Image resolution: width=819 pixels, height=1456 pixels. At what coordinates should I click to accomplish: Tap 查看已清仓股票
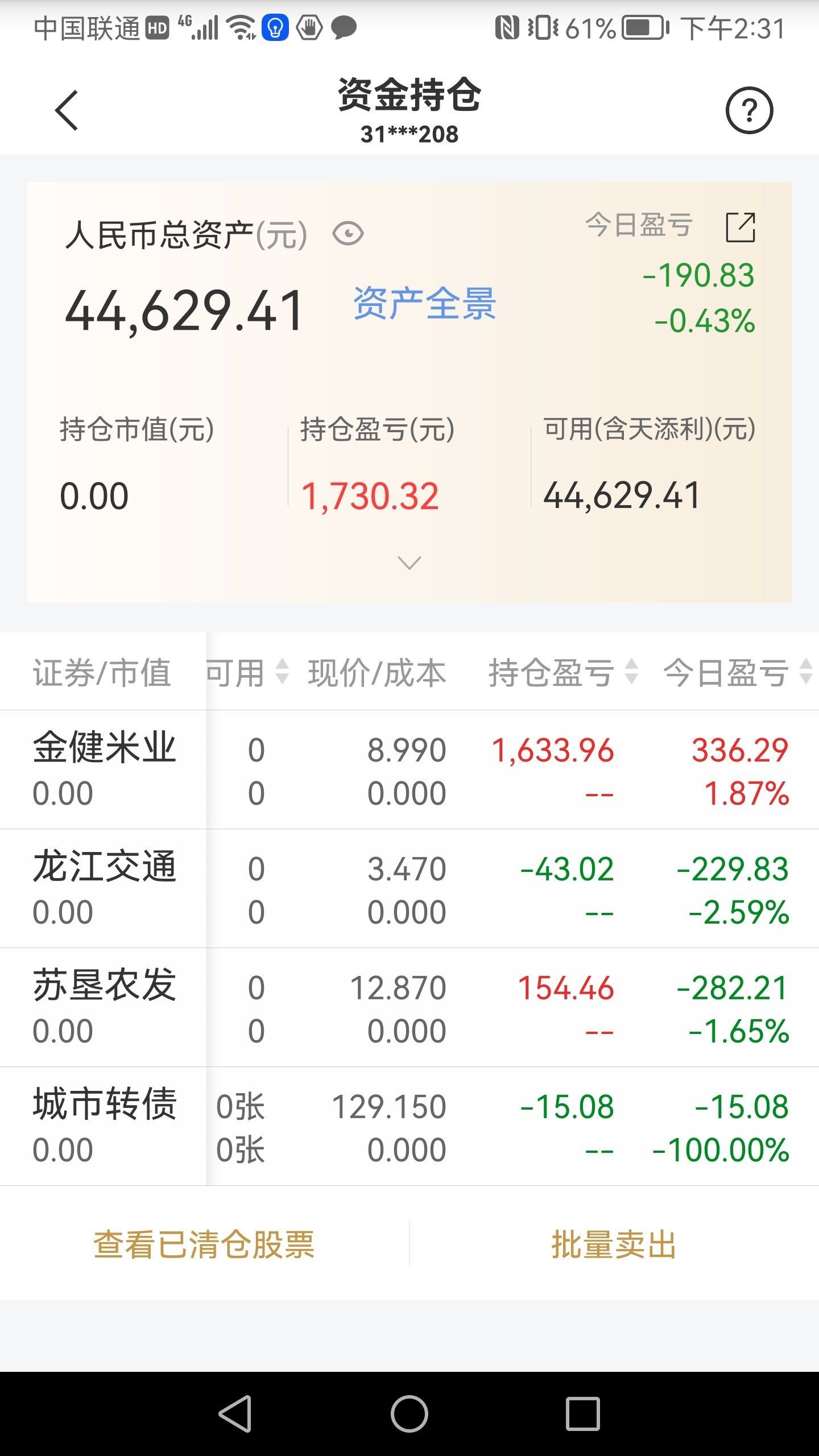click(204, 1244)
